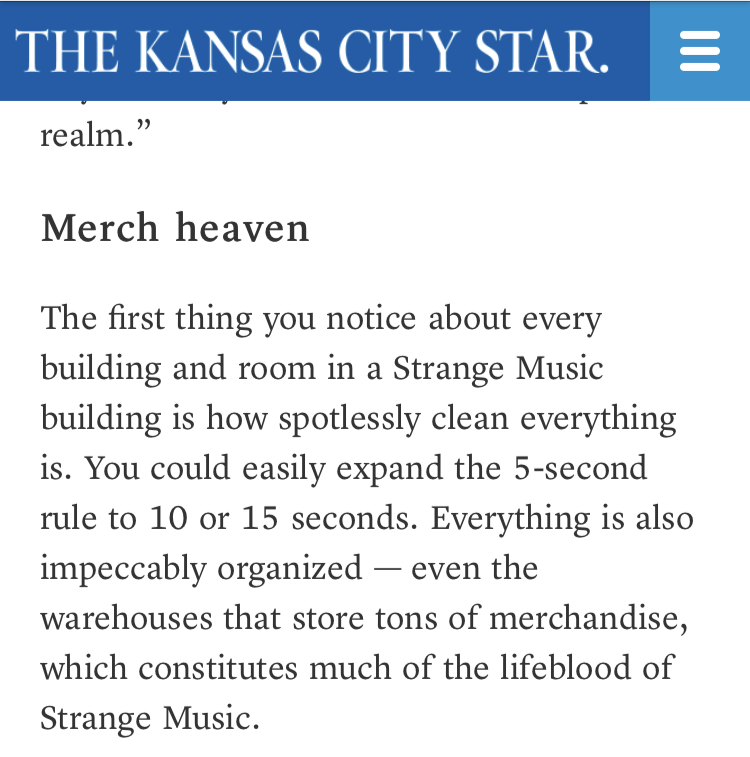This screenshot has height=757, width=750.
Task: Go to The Kansas City Star homepage
Action: click(312, 50)
